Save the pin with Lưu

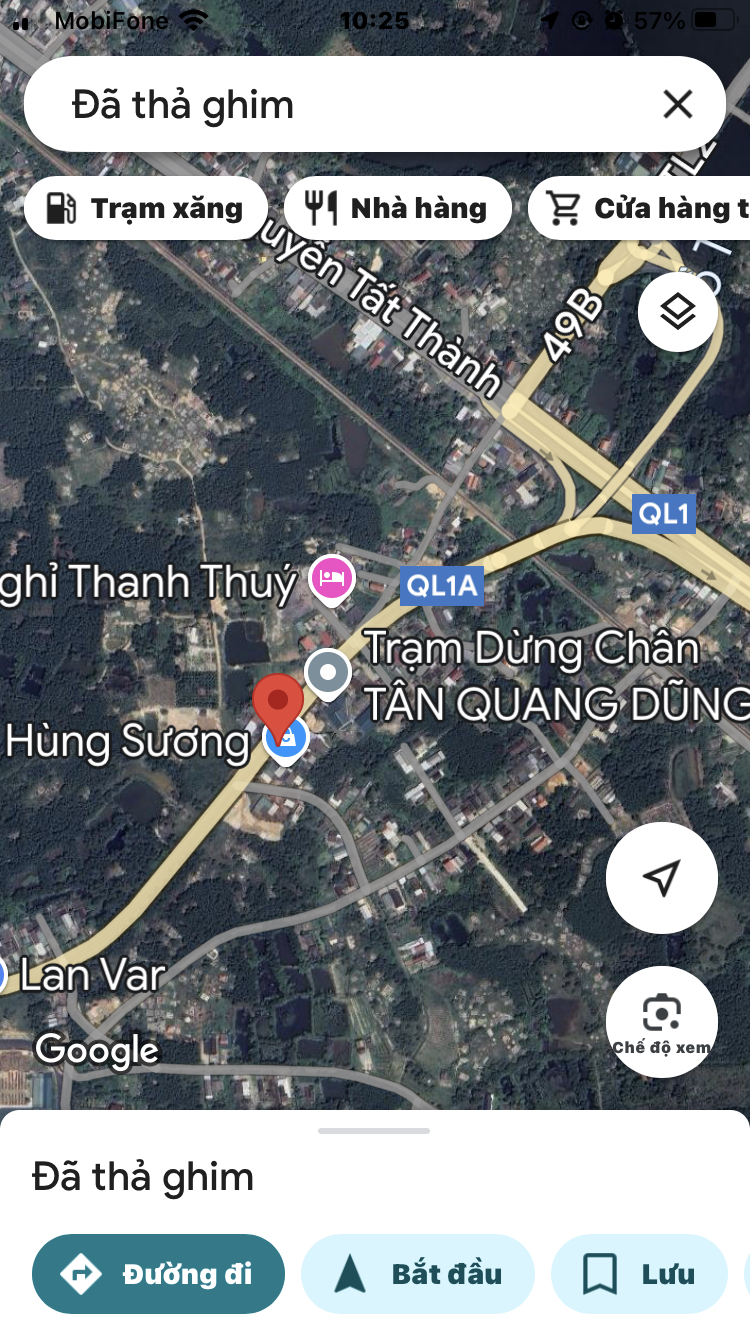coord(638,1274)
